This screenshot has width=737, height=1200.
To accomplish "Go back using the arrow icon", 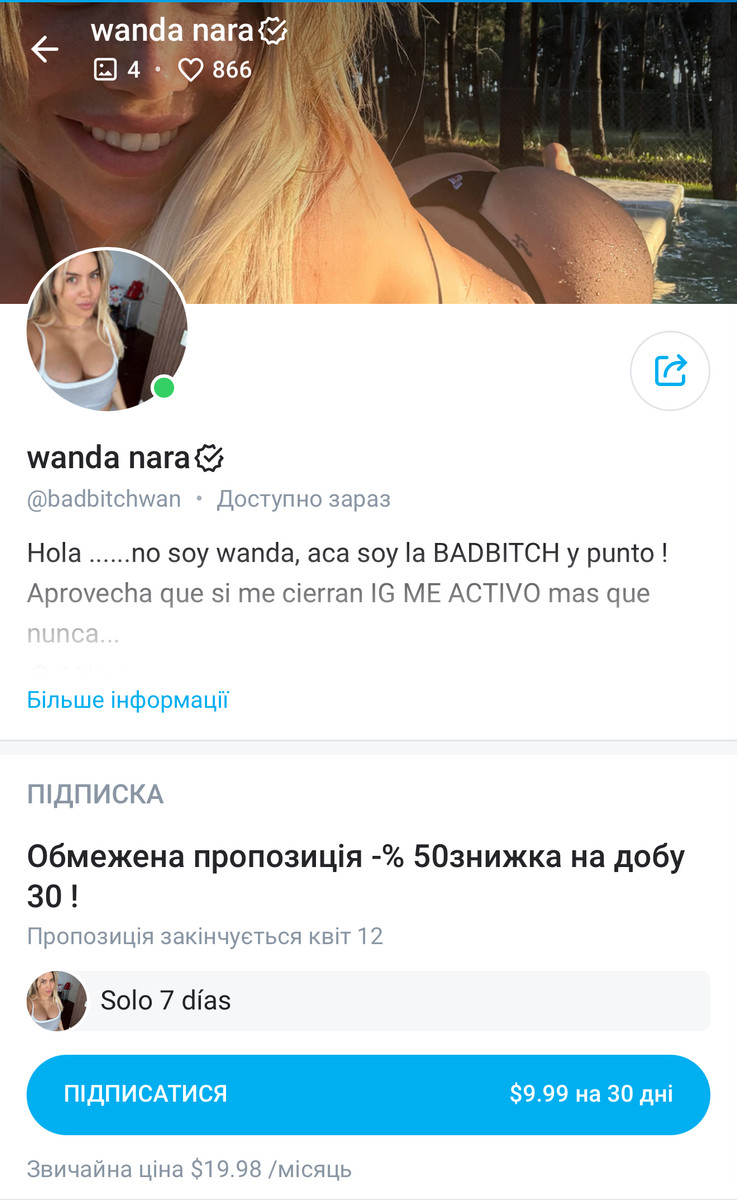I will pos(45,49).
